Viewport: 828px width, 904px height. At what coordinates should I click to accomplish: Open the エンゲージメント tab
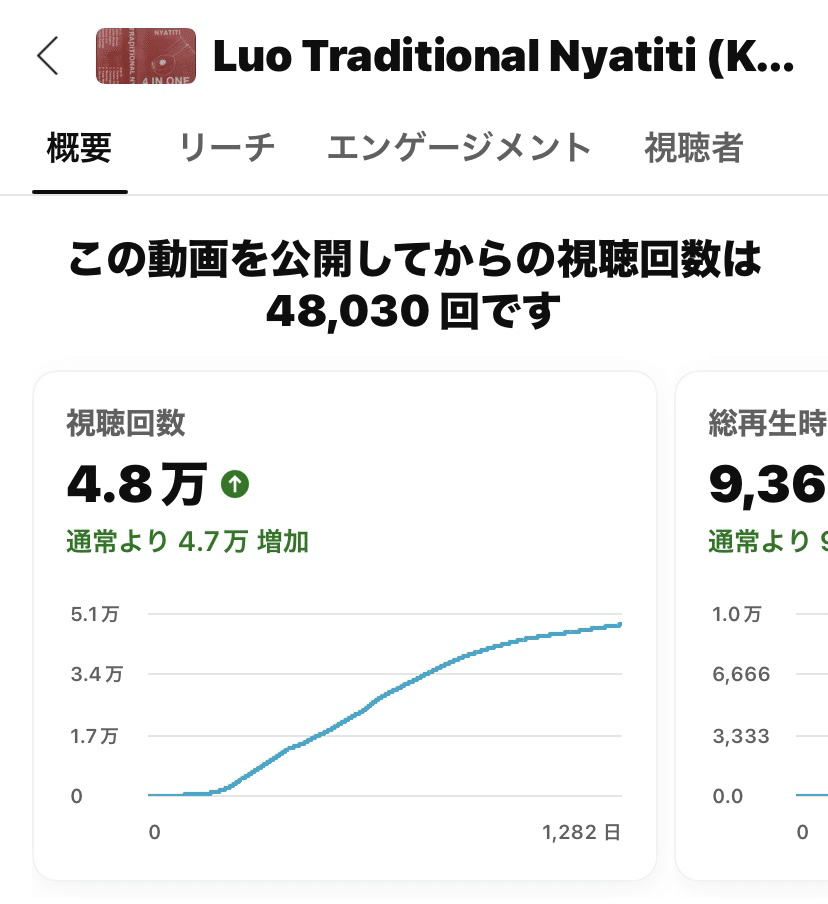click(459, 149)
